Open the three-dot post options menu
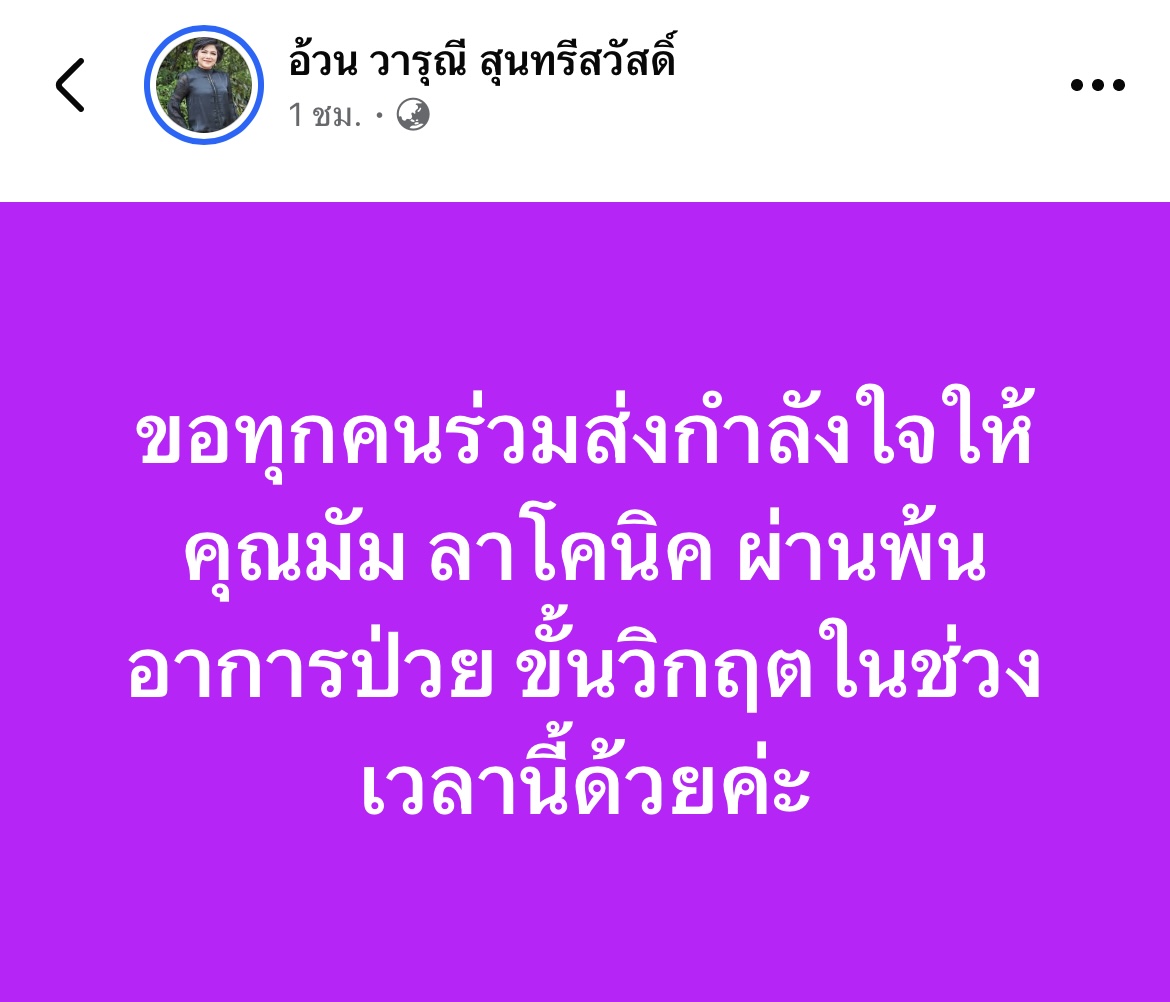This screenshot has width=1170, height=1002. 1097,86
